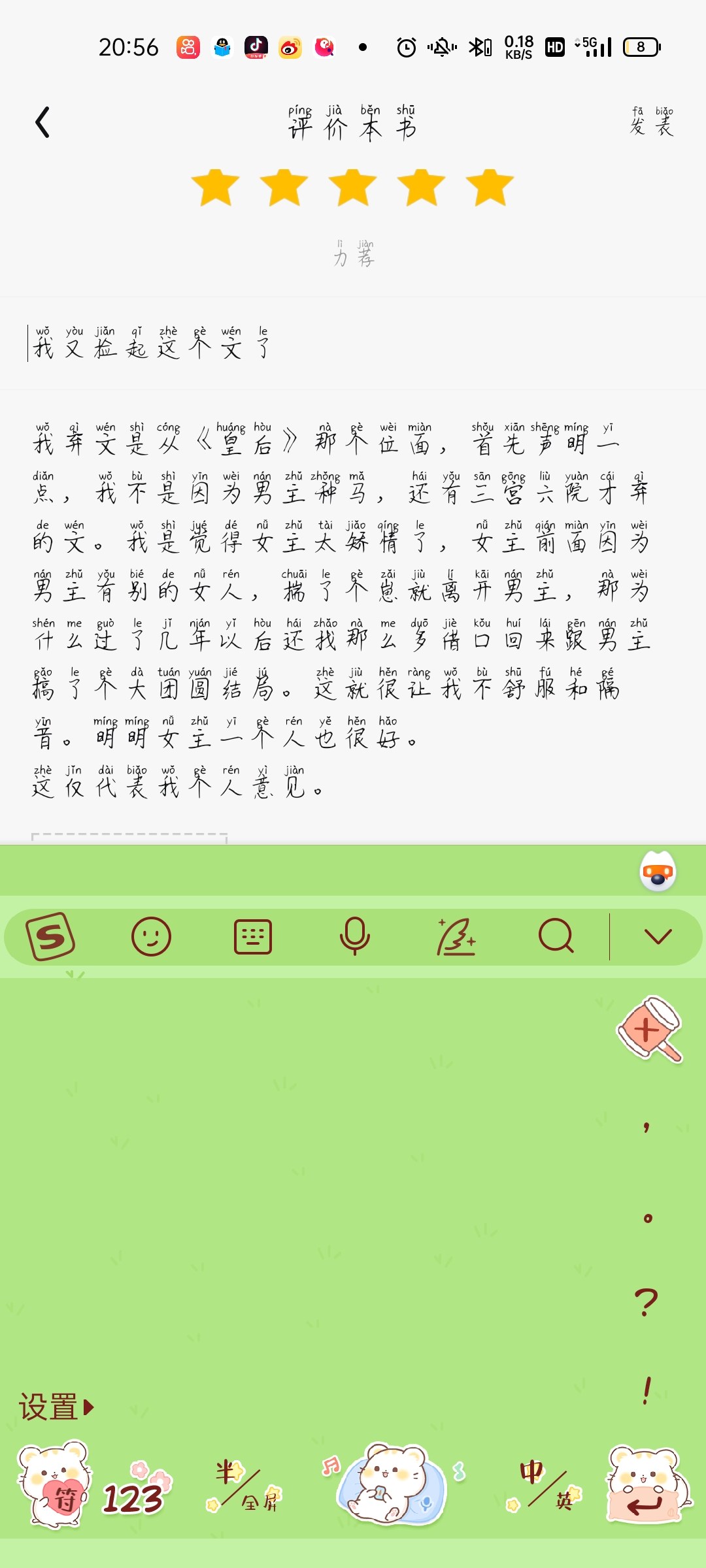This screenshot has width=706, height=1568.
Task: Open the AI writing pen tool
Action: click(x=456, y=937)
